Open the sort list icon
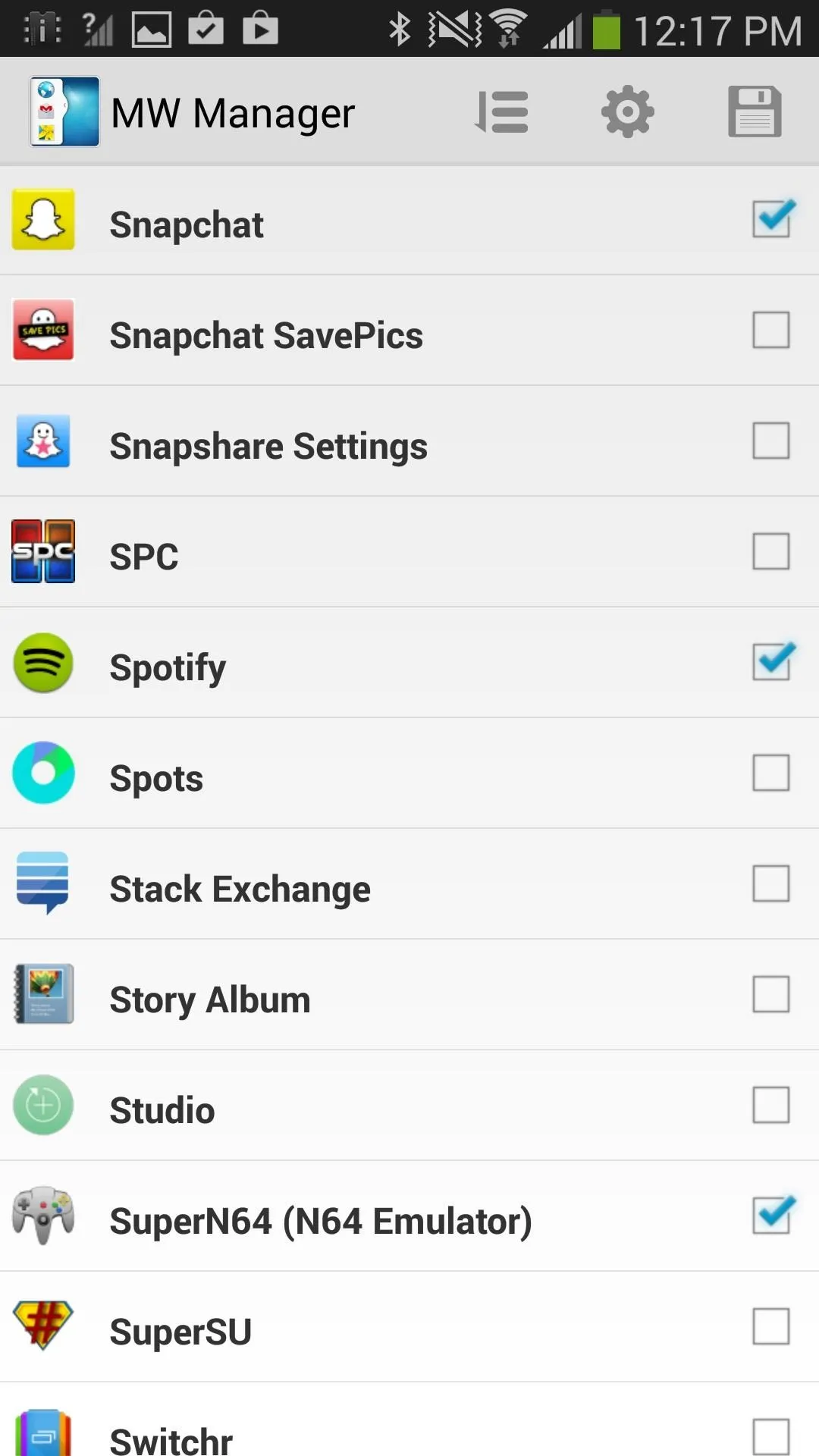 501,112
